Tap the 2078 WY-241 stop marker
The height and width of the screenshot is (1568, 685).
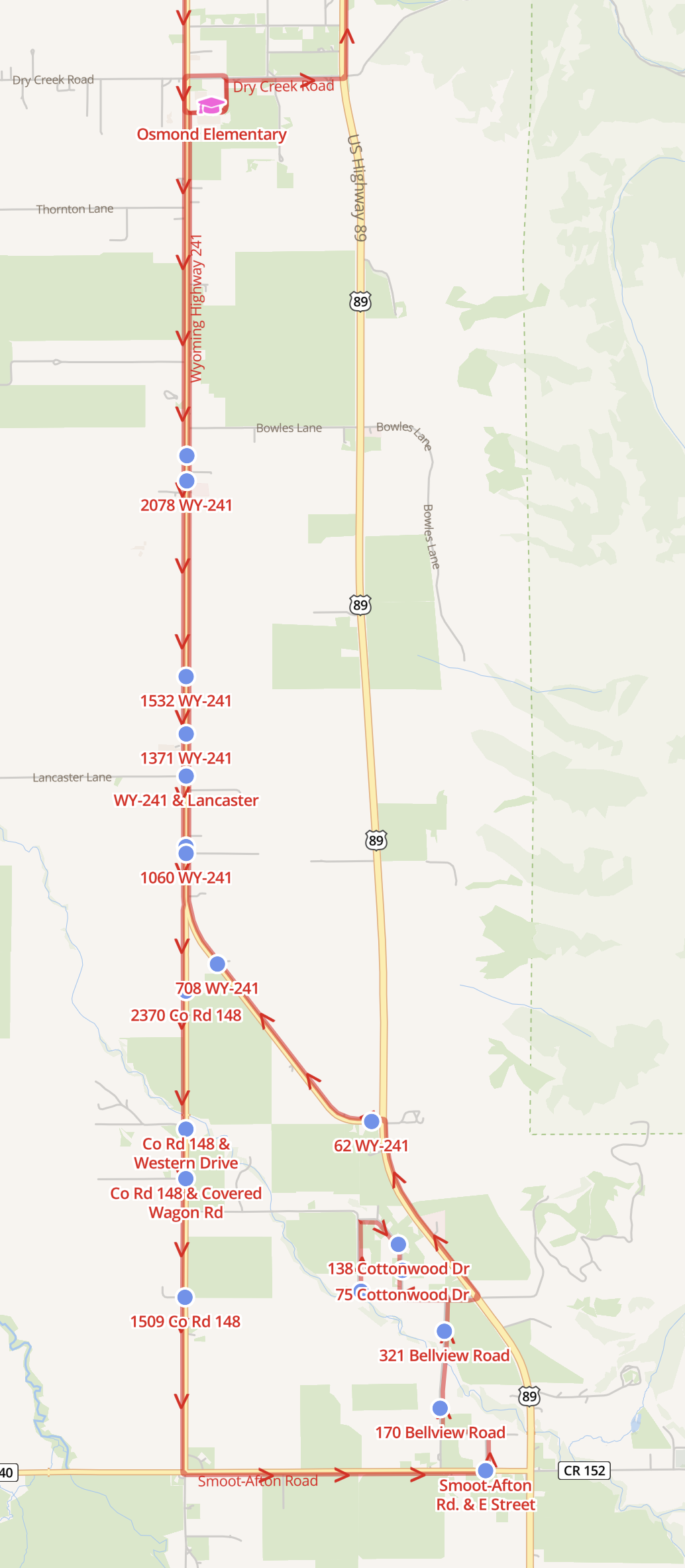point(187,480)
